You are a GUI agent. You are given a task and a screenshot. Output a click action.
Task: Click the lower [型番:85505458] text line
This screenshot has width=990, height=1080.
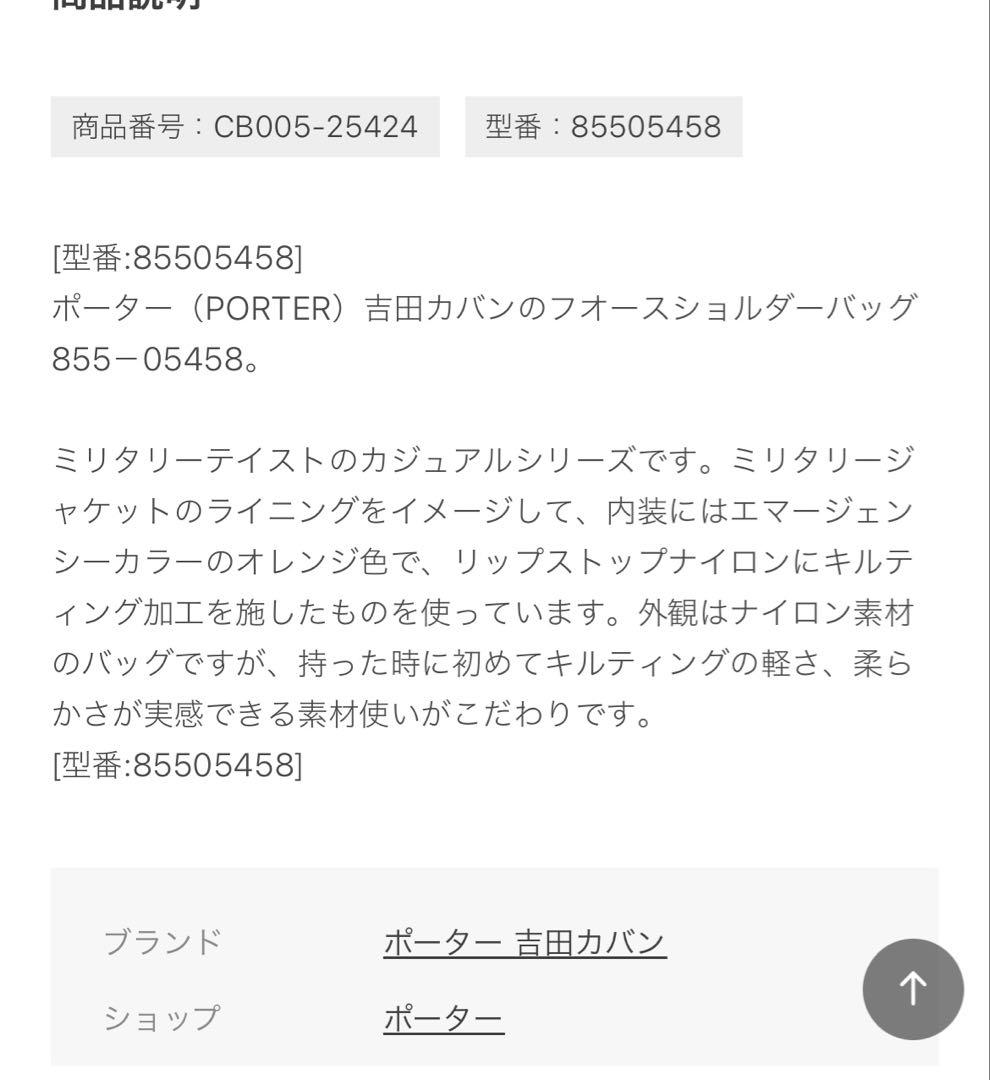click(176, 765)
